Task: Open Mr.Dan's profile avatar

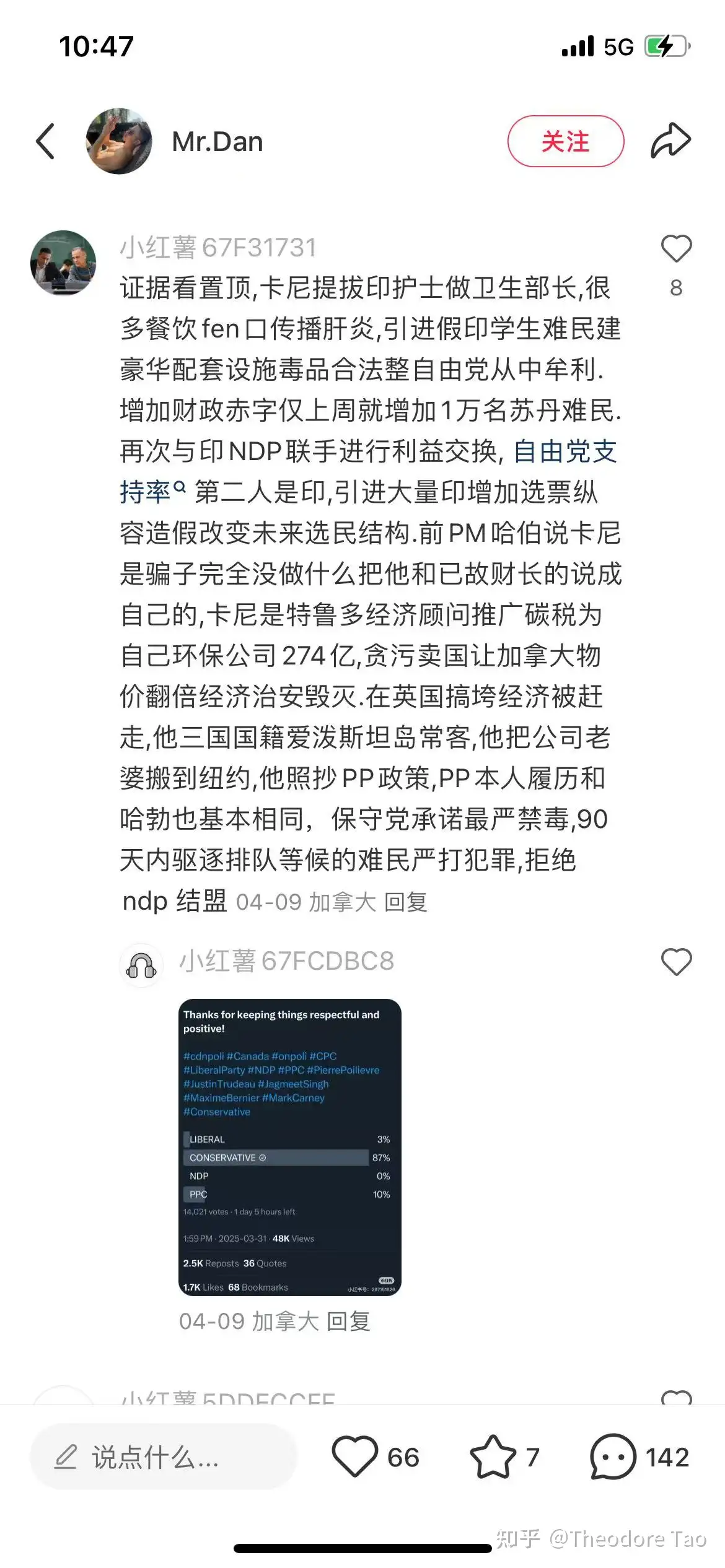Action: 119,141
